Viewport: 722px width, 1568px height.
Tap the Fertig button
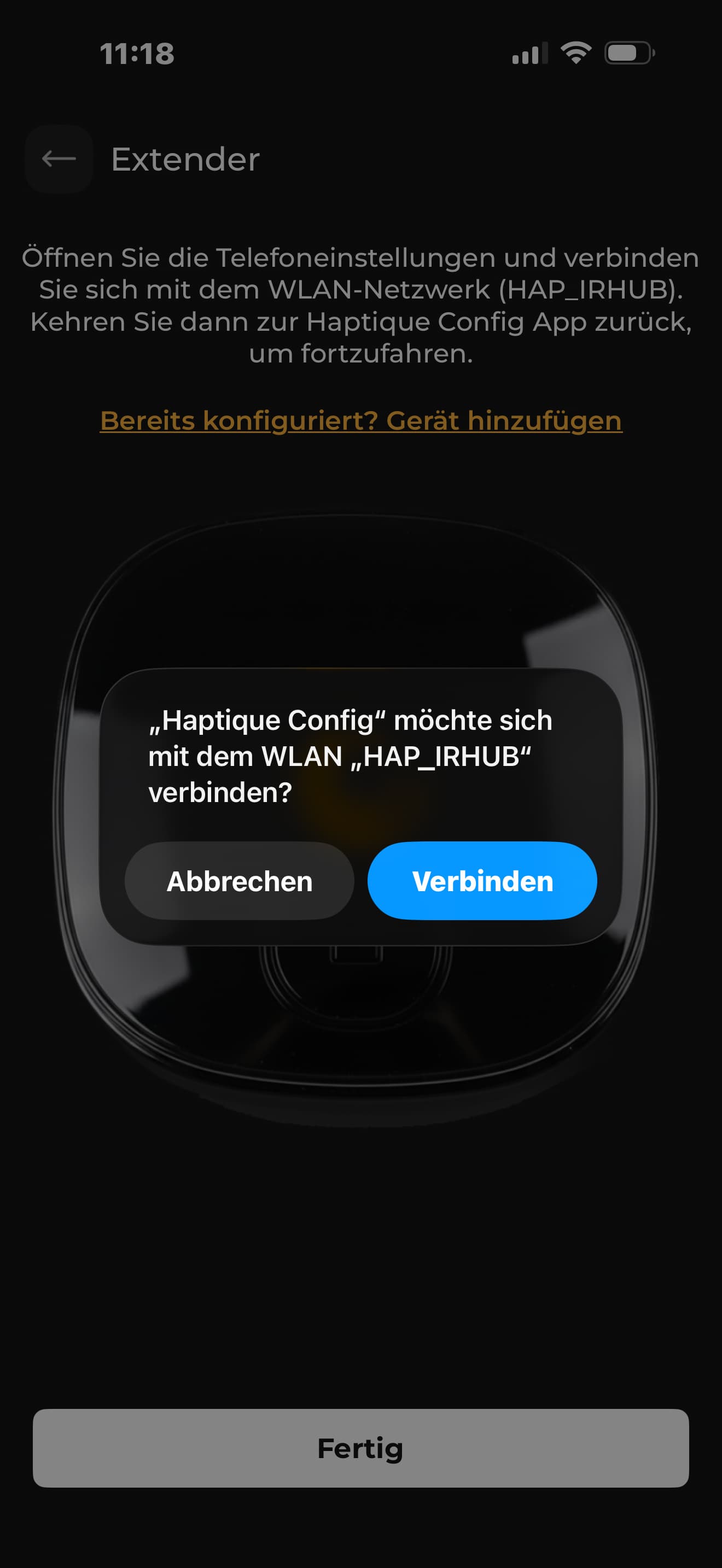click(x=361, y=1448)
